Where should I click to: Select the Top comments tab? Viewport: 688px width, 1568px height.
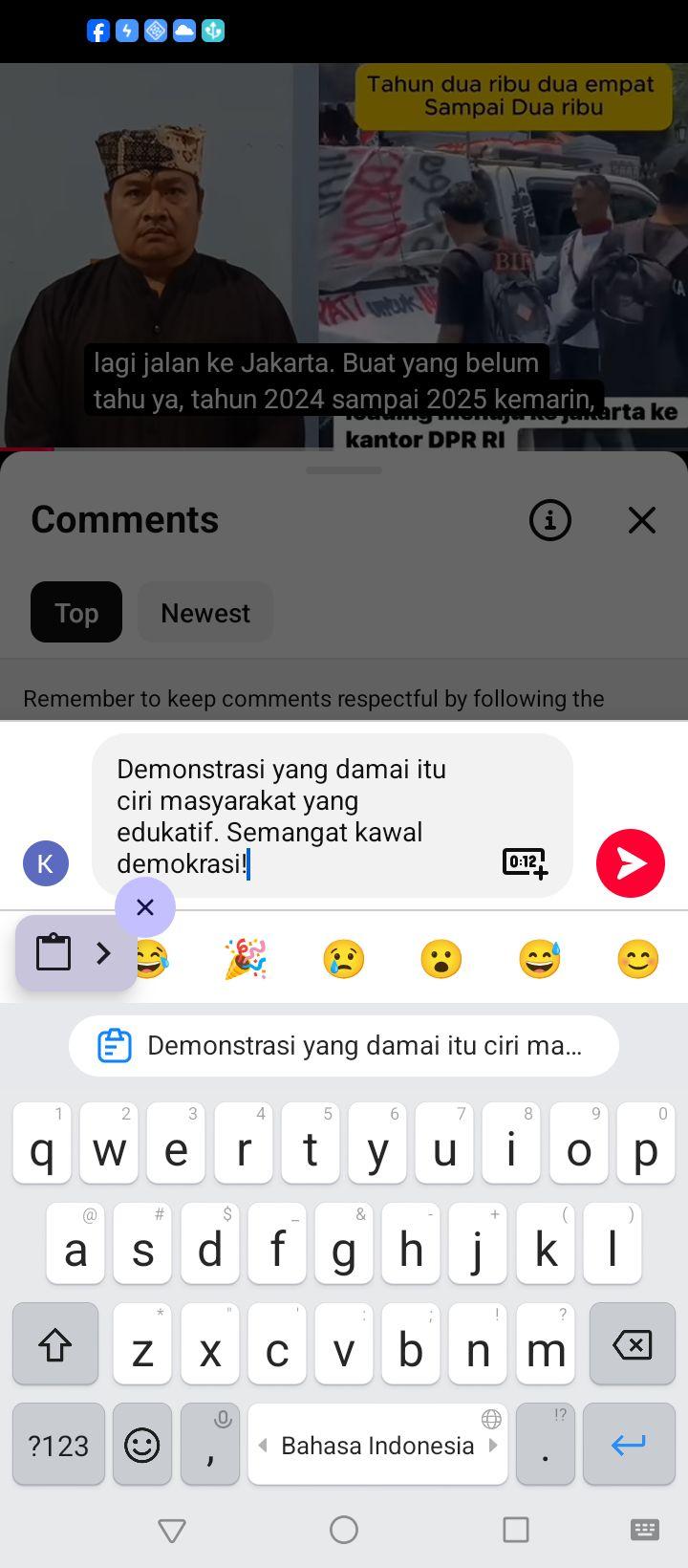coord(76,613)
